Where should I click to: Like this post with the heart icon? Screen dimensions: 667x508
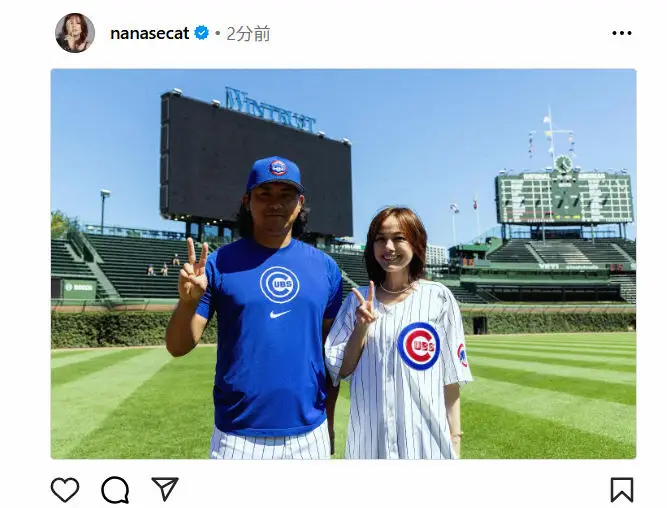tap(65, 489)
